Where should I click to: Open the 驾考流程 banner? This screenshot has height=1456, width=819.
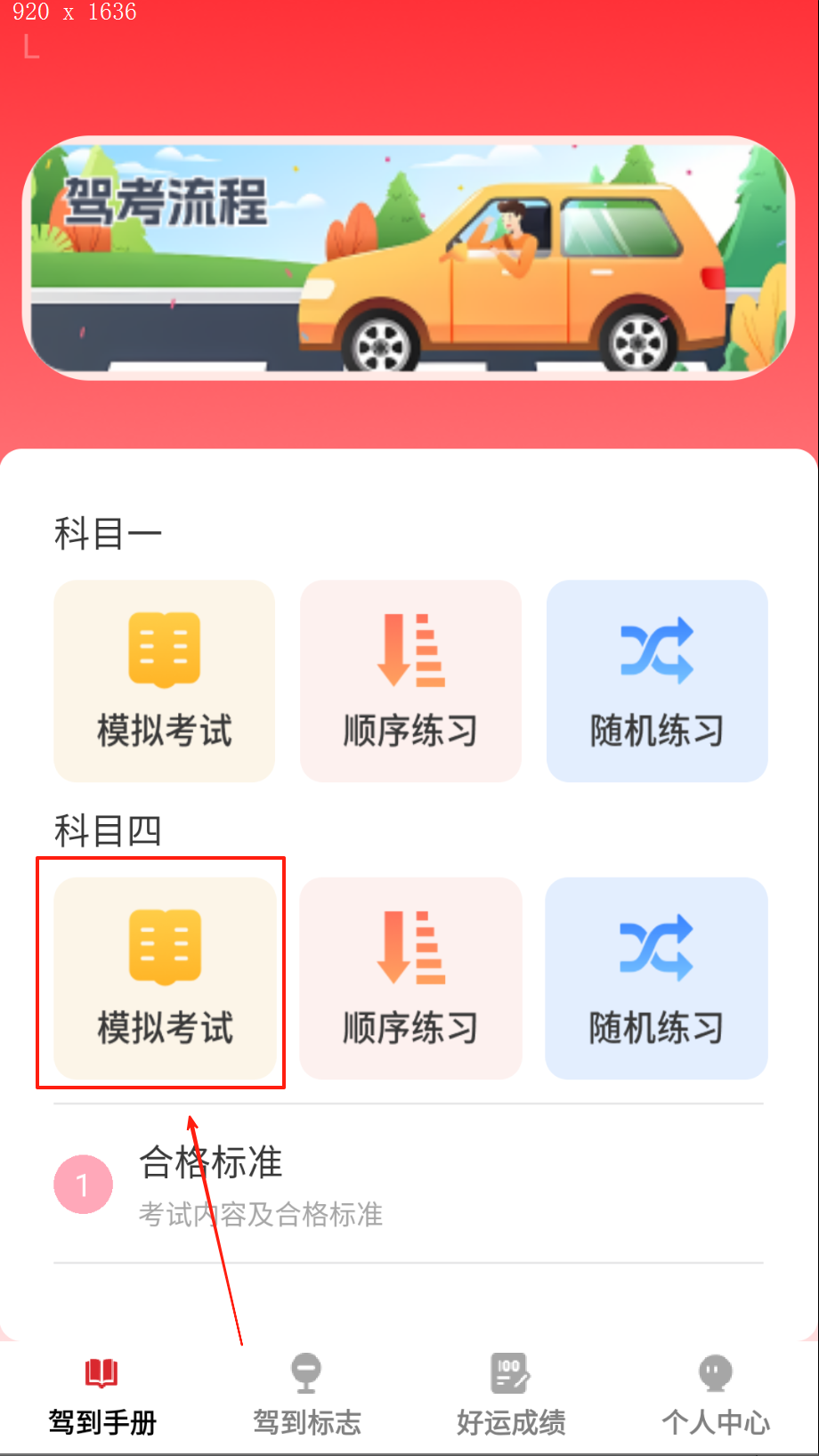409,258
